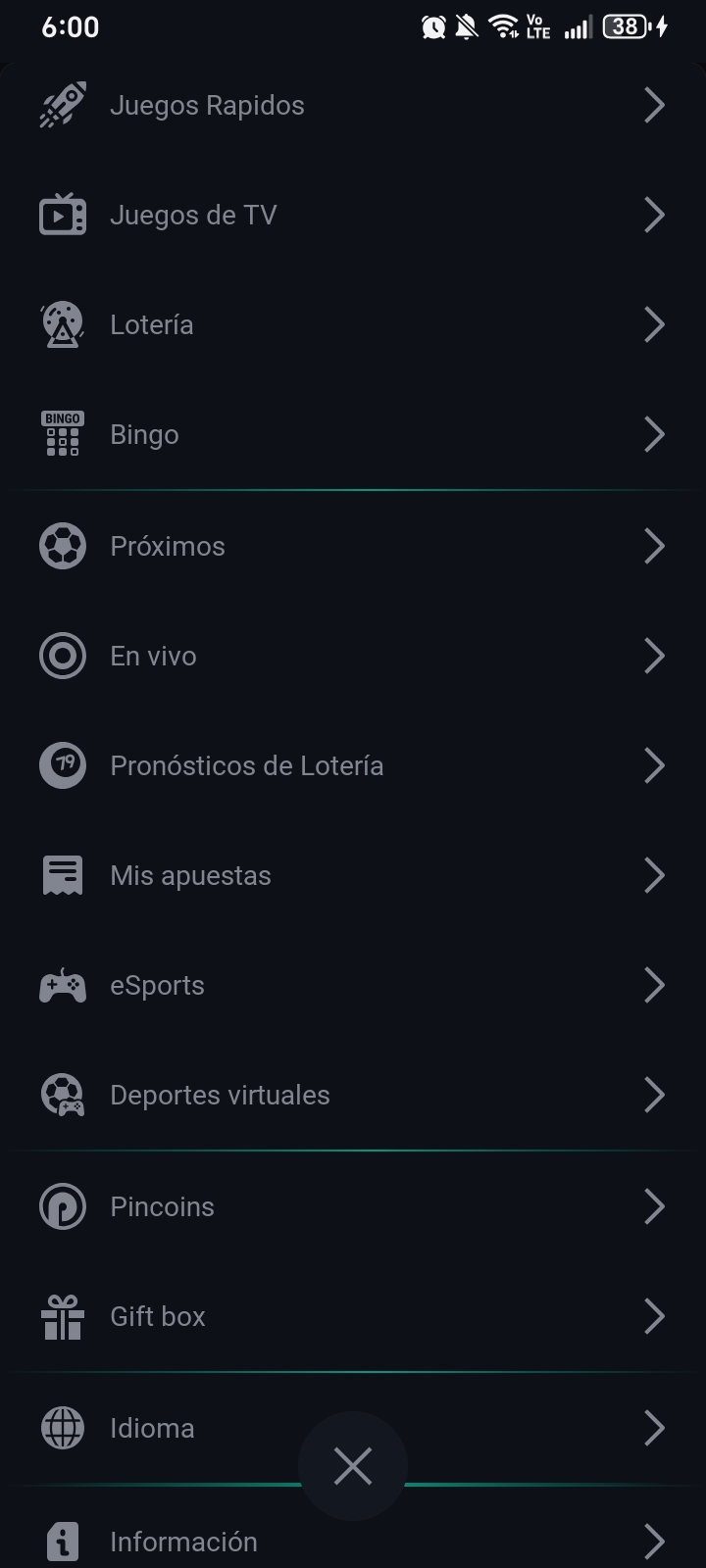The image size is (706, 1568).
Task: Close the menu with the X button
Action: coord(353,1466)
